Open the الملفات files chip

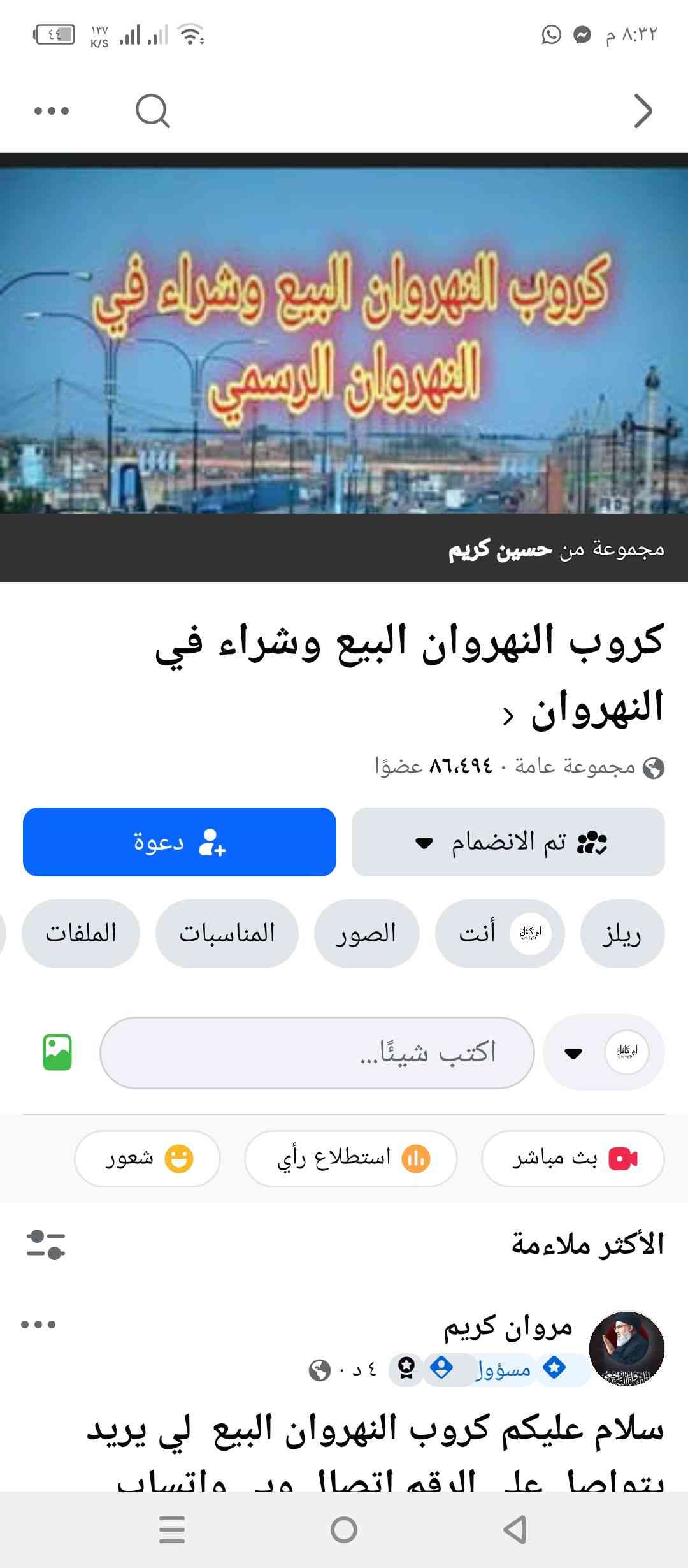[81, 934]
